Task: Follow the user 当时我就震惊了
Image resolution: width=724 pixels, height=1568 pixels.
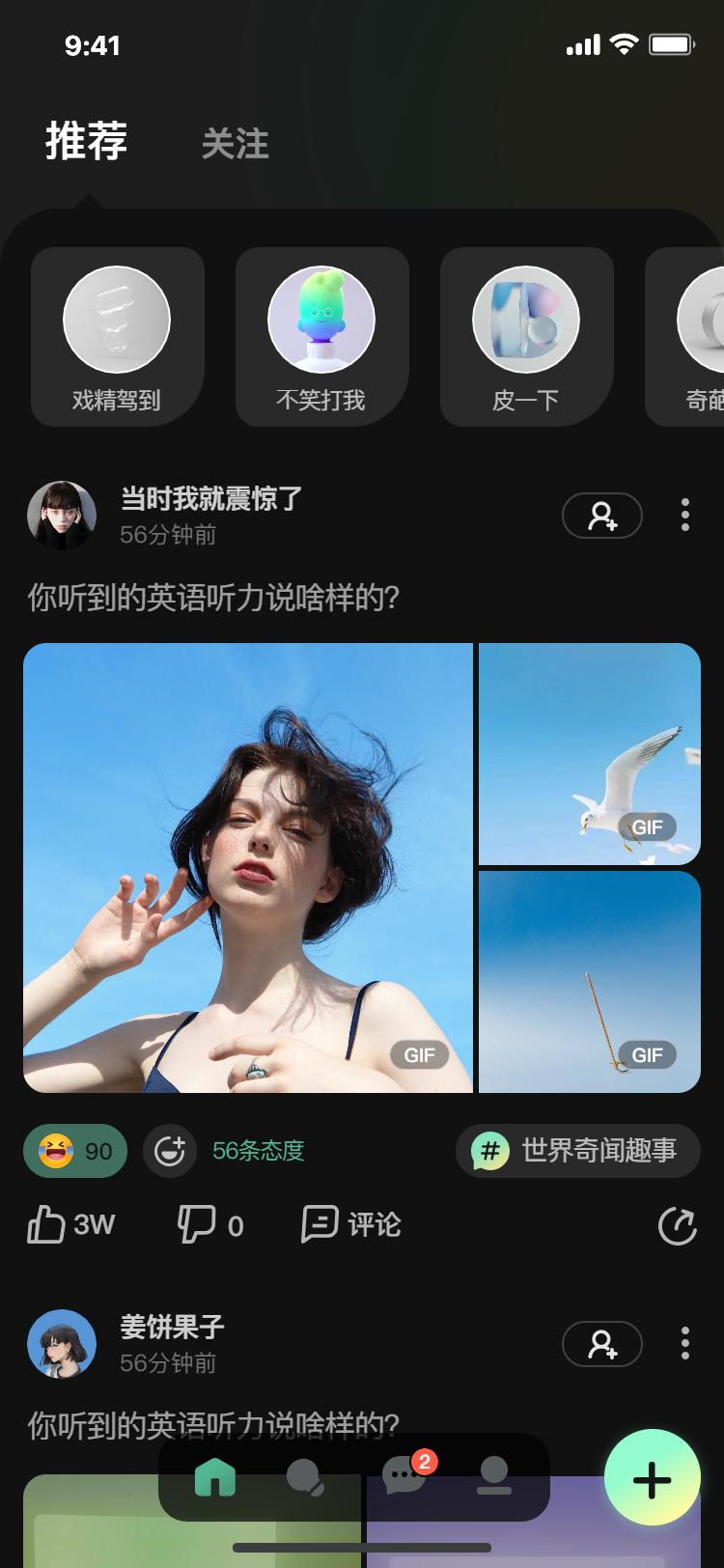Action: click(601, 516)
